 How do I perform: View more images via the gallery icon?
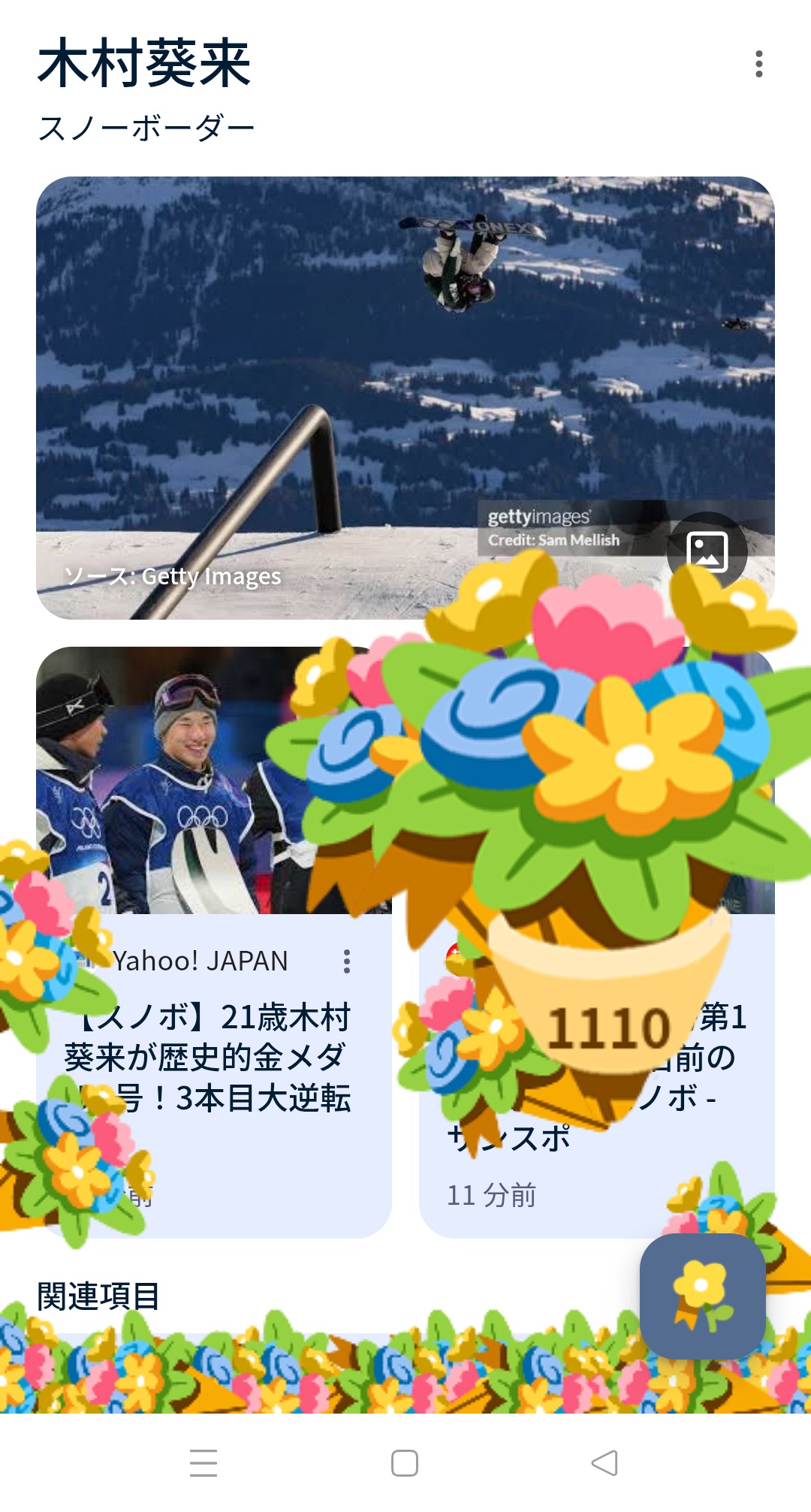[707, 551]
